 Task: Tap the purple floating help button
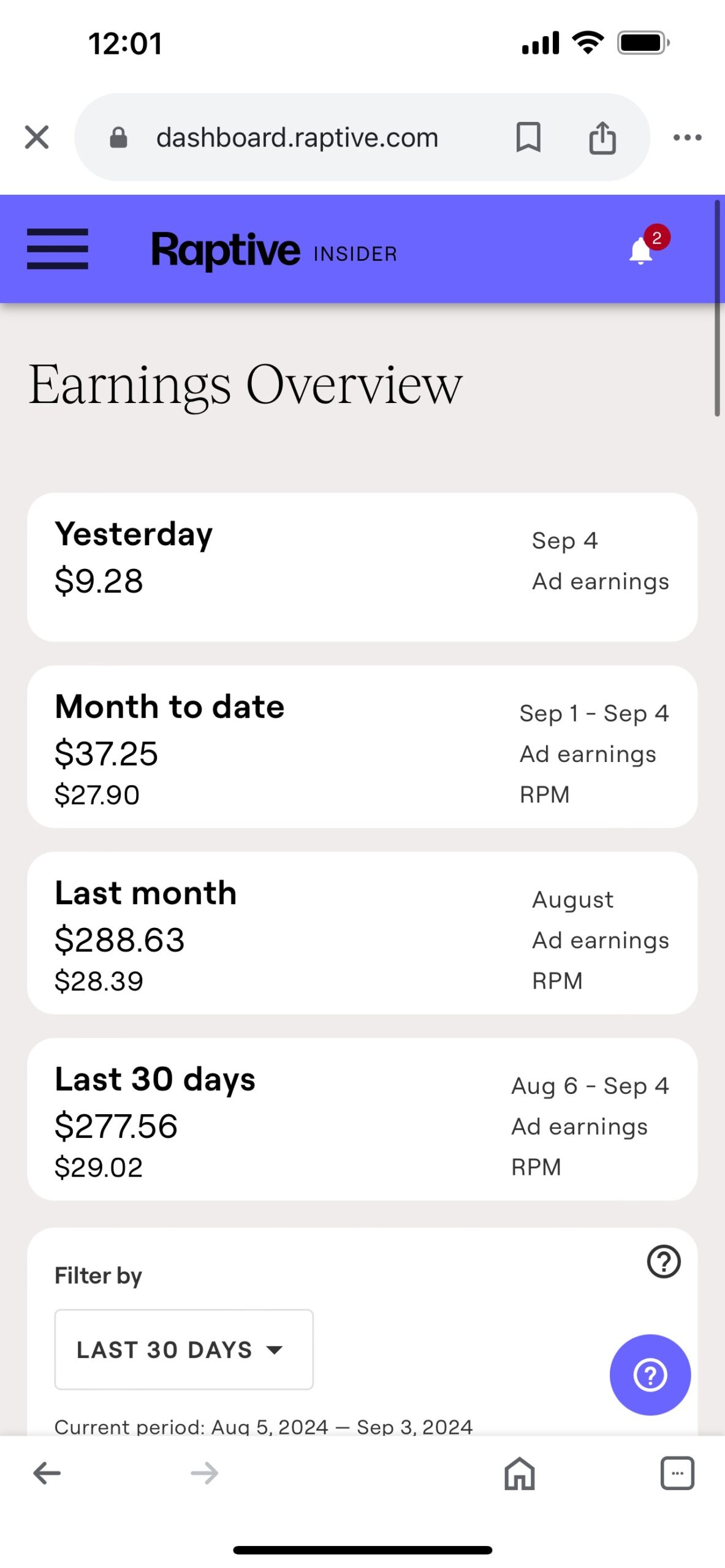650,1375
